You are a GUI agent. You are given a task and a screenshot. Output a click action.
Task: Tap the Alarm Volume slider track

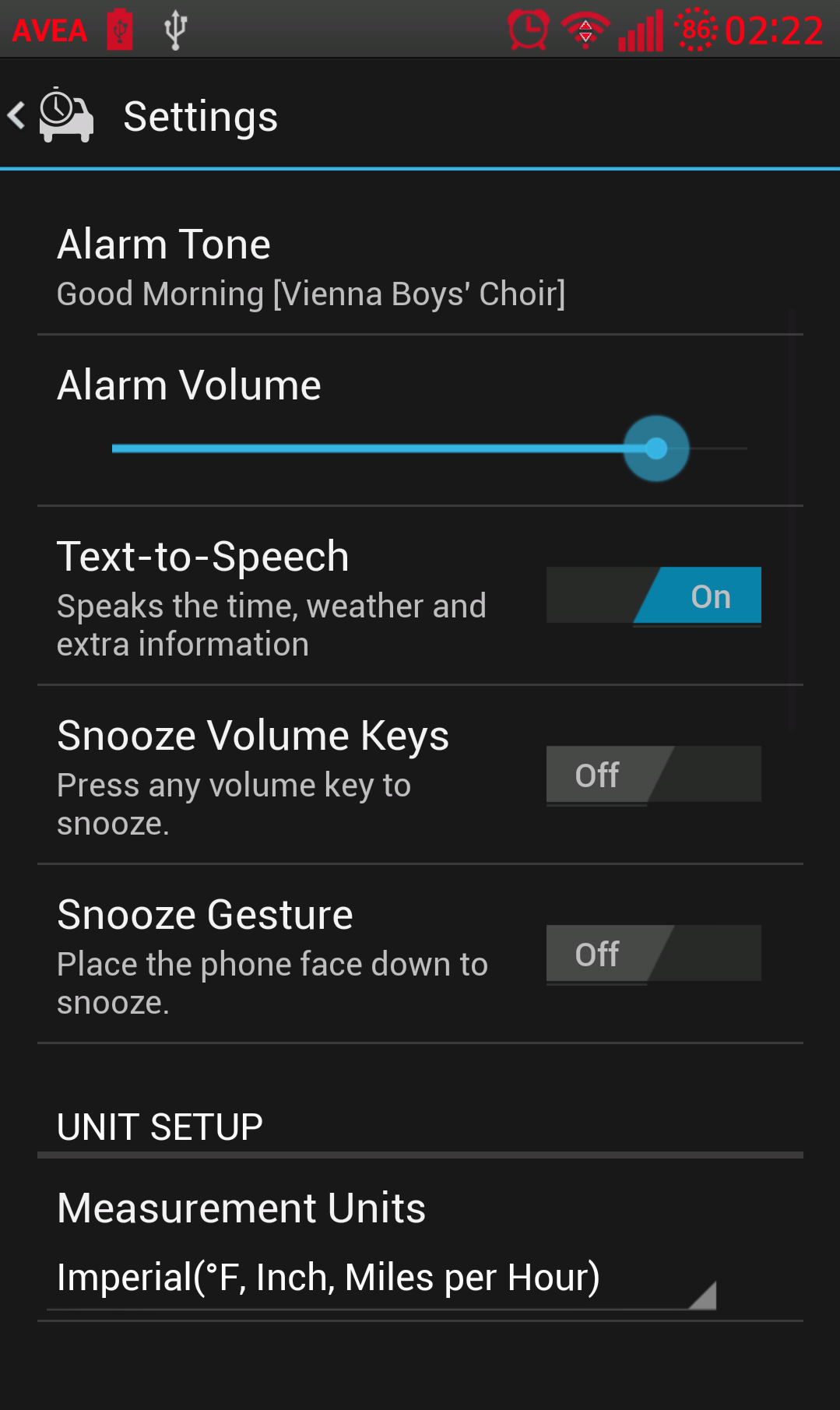tap(430, 448)
